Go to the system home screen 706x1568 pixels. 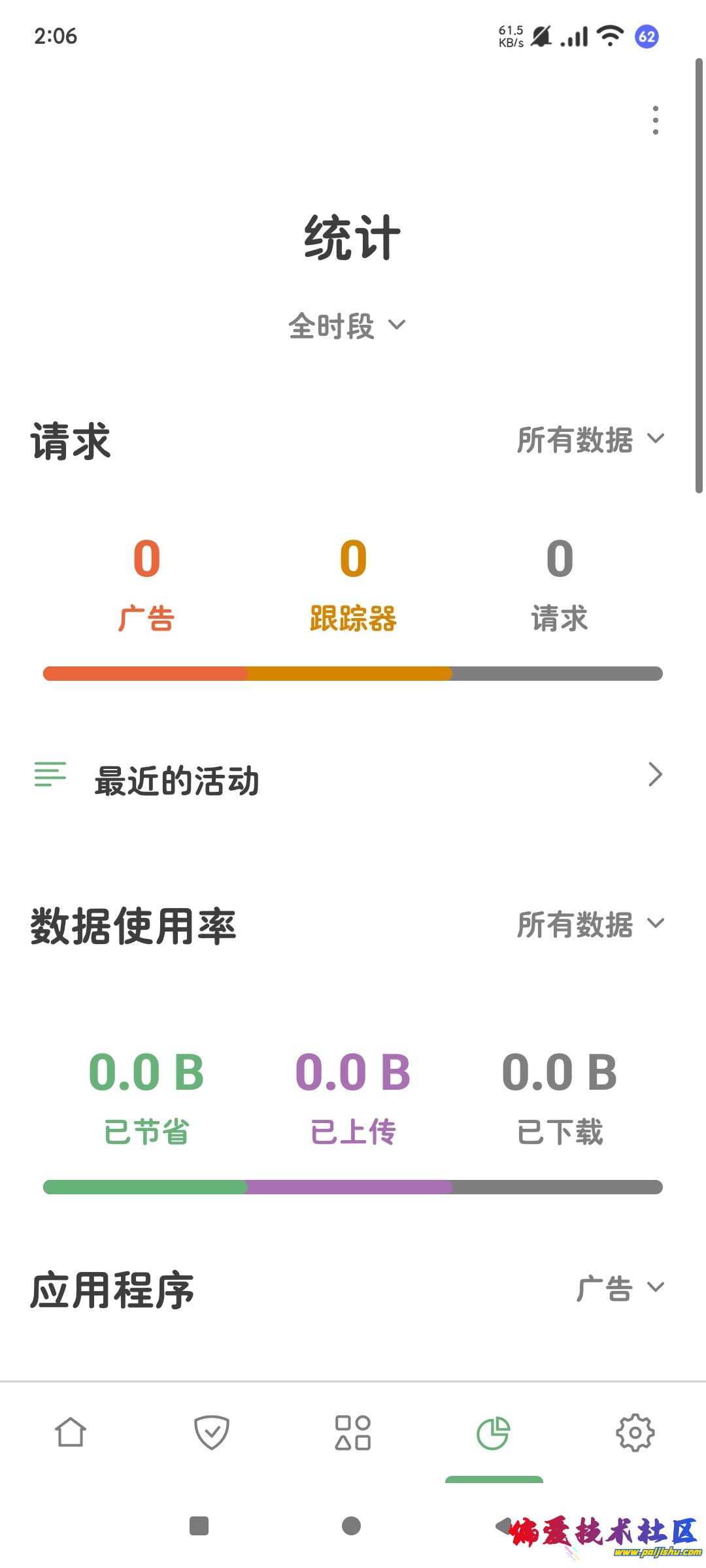[352, 1526]
